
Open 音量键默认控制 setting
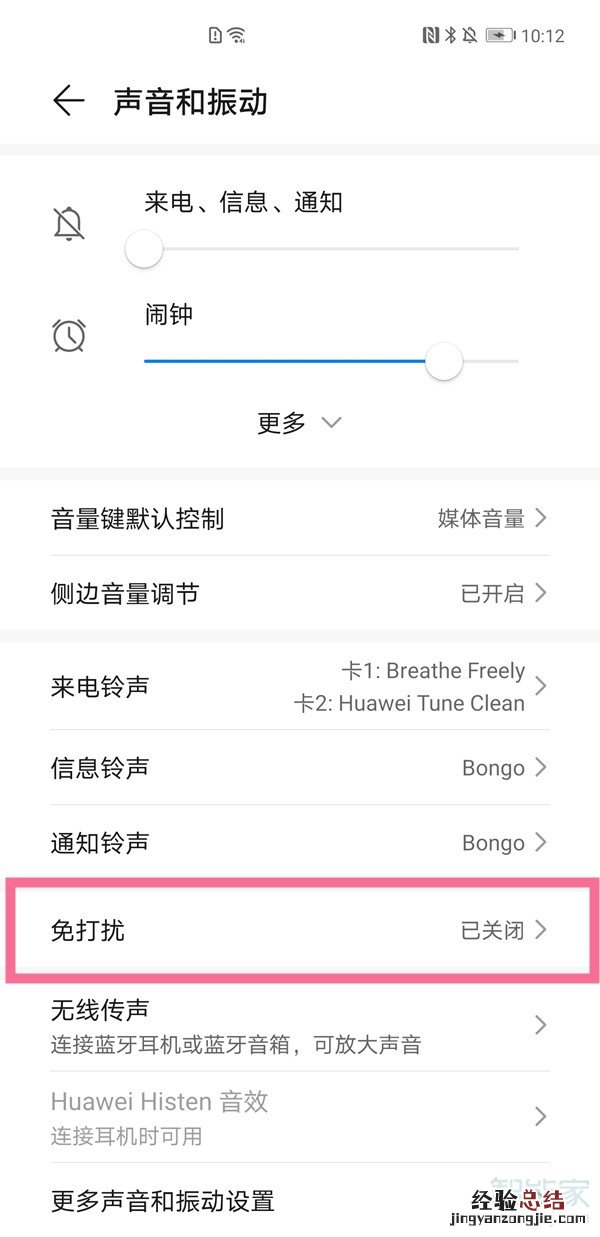pos(300,518)
